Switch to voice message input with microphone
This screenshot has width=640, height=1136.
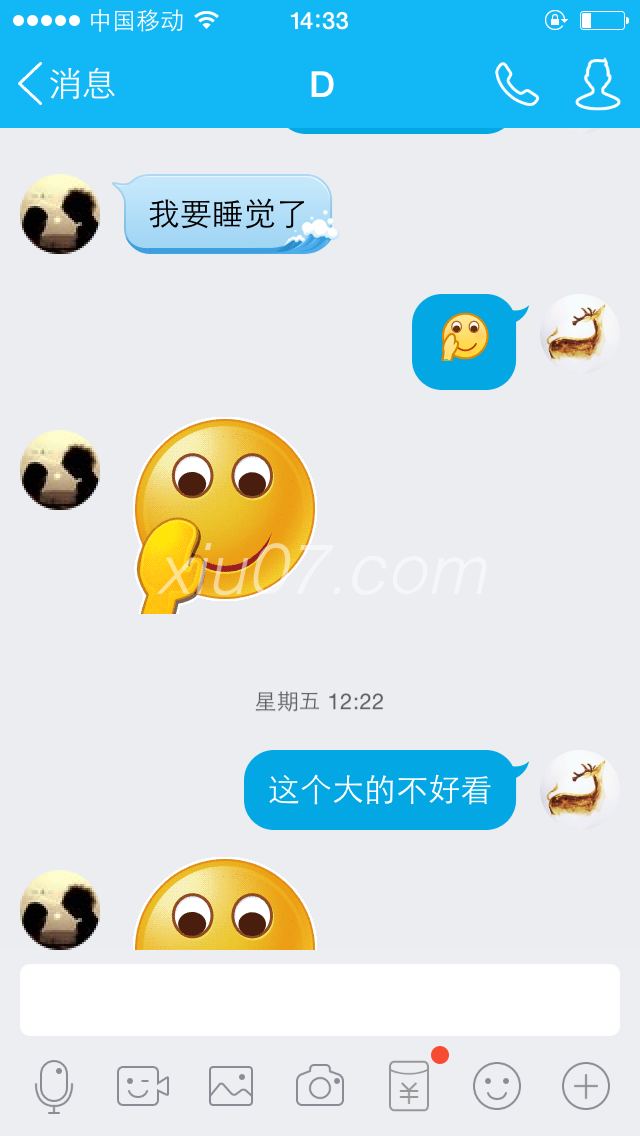pos(54,1086)
